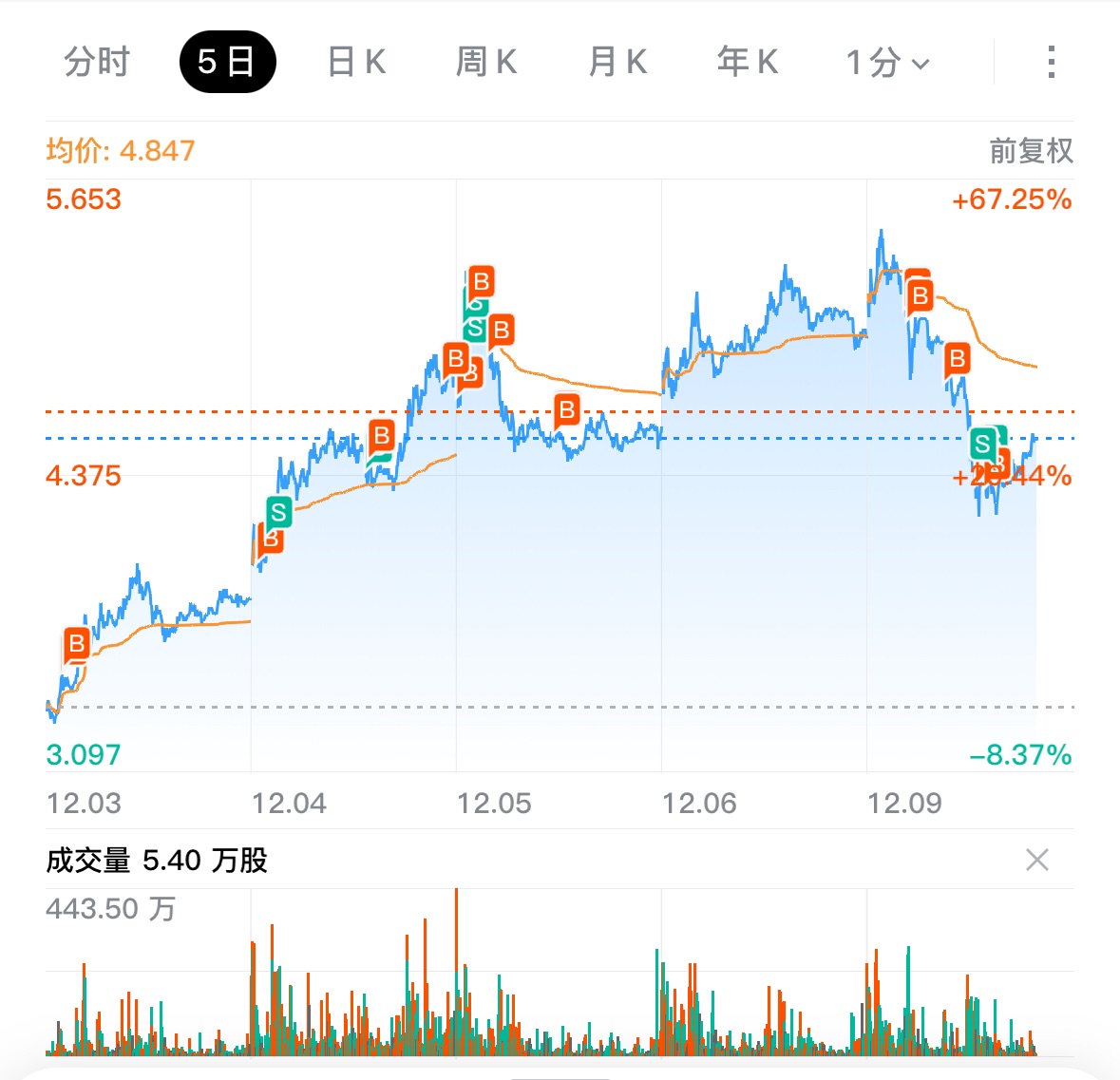Switch to the 年K yearly chart
This screenshot has width=1120, height=1080.
pyautogui.click(x=748, y=63)
